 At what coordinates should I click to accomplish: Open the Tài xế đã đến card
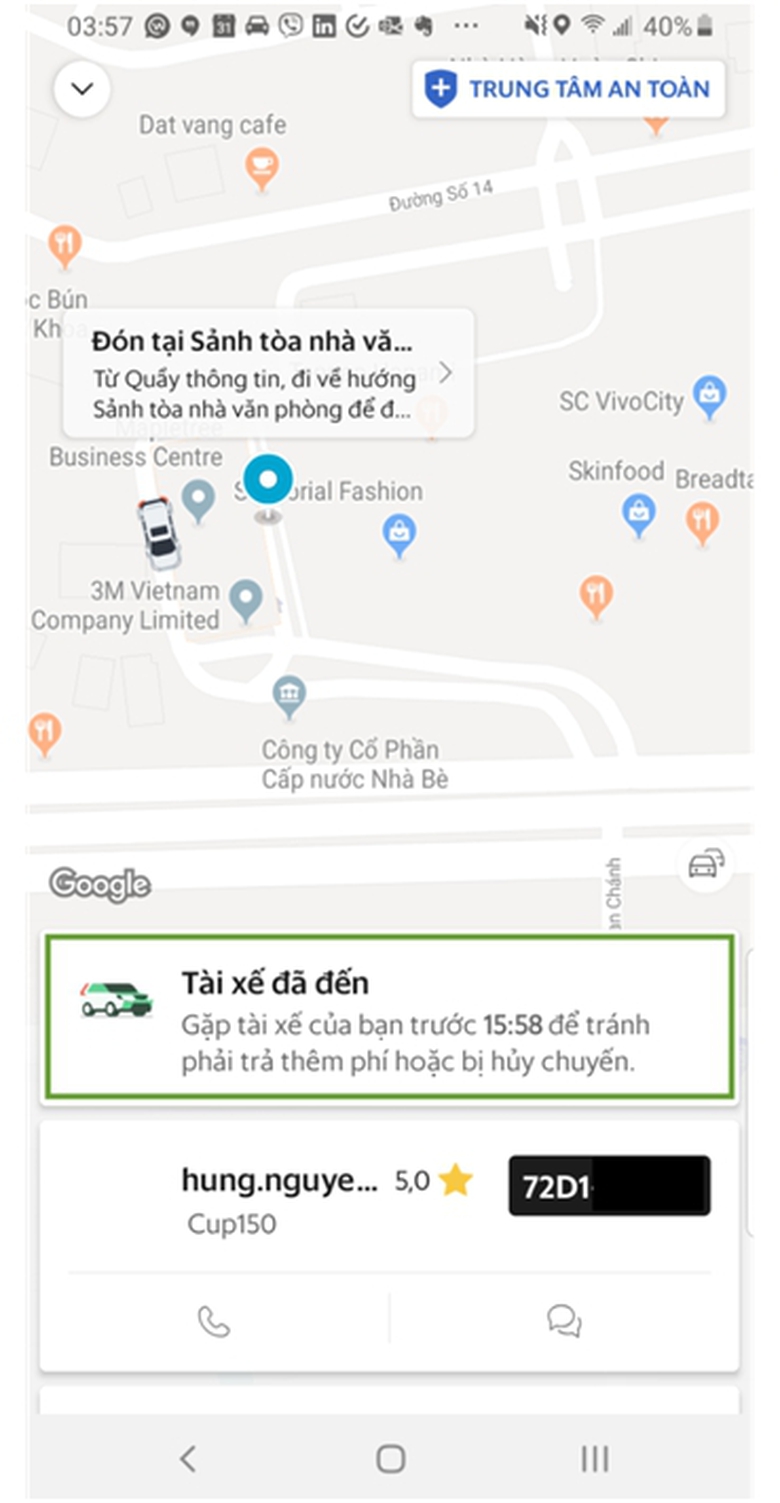[x=389, y=1019]
